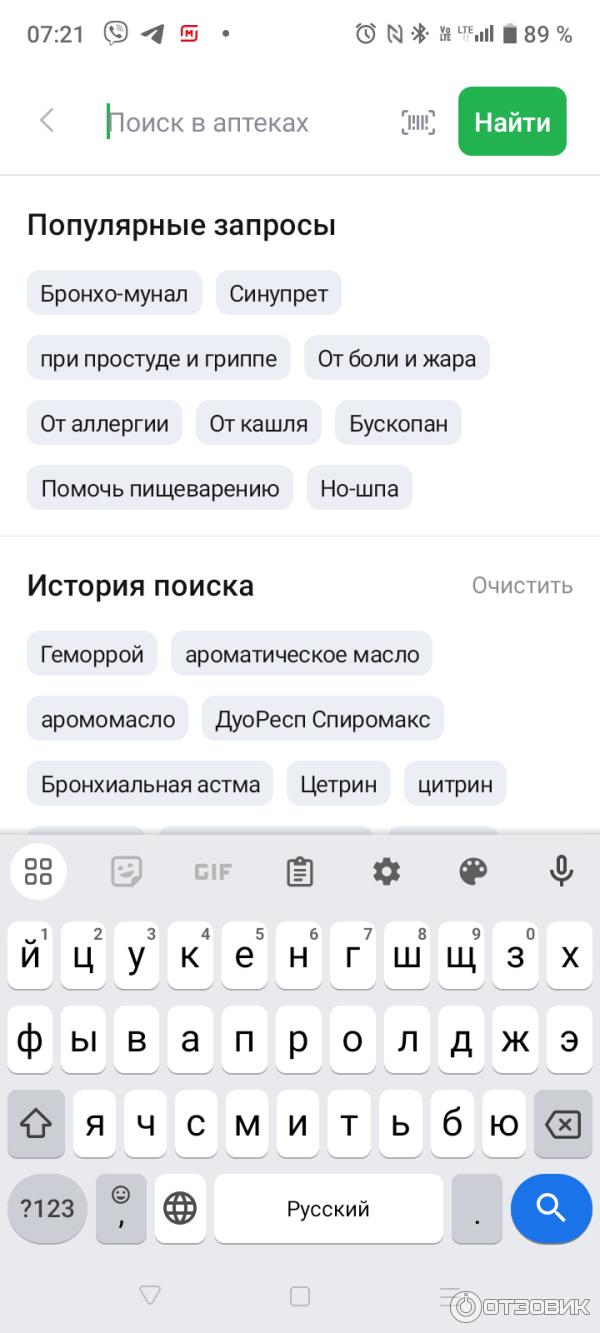Tap the keyboard backspace key
The image size is (600, 1333).
[563, 1125]
